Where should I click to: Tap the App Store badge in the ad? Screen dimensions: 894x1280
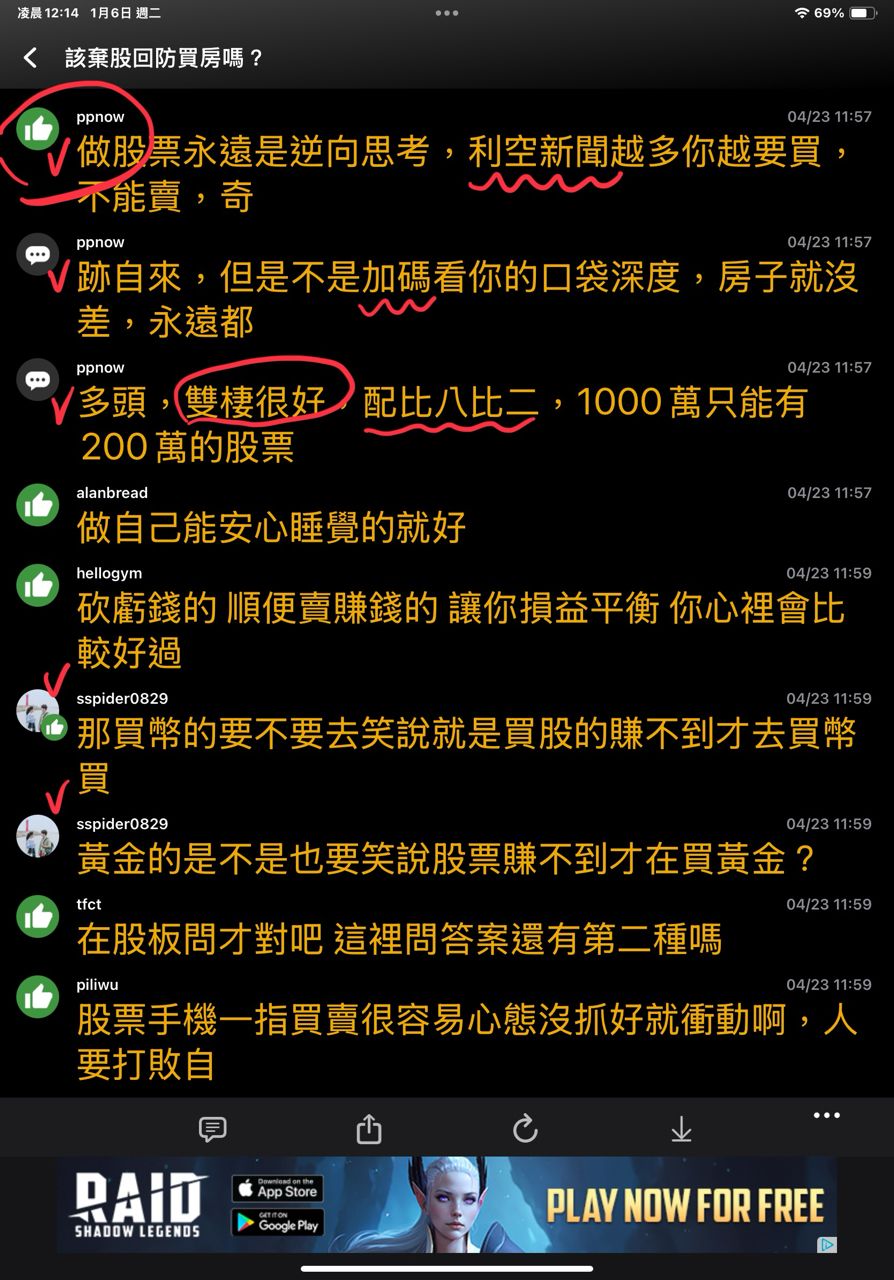tap(277, 1188)
